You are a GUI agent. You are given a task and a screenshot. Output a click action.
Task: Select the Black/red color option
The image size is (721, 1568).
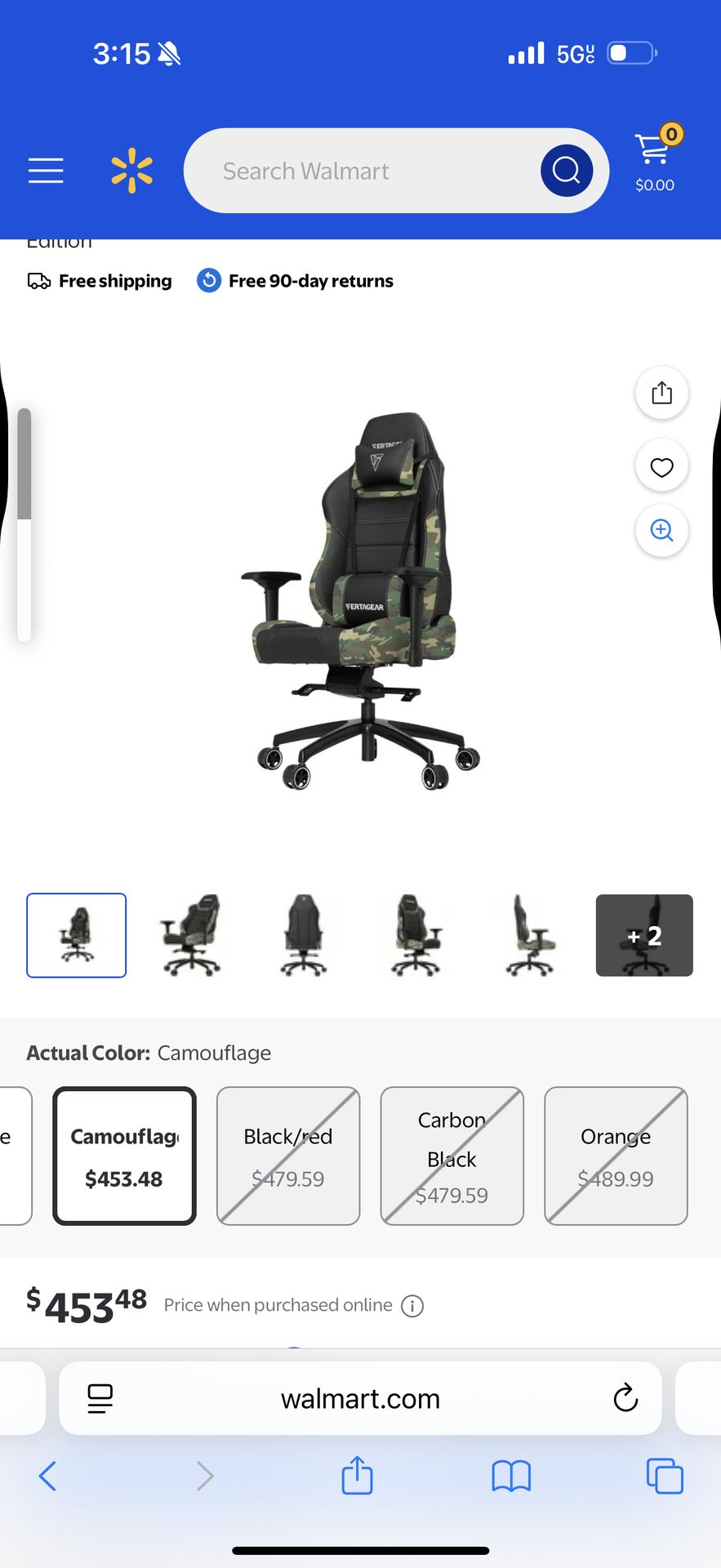pyautogui.click(x=287, y=1156)
